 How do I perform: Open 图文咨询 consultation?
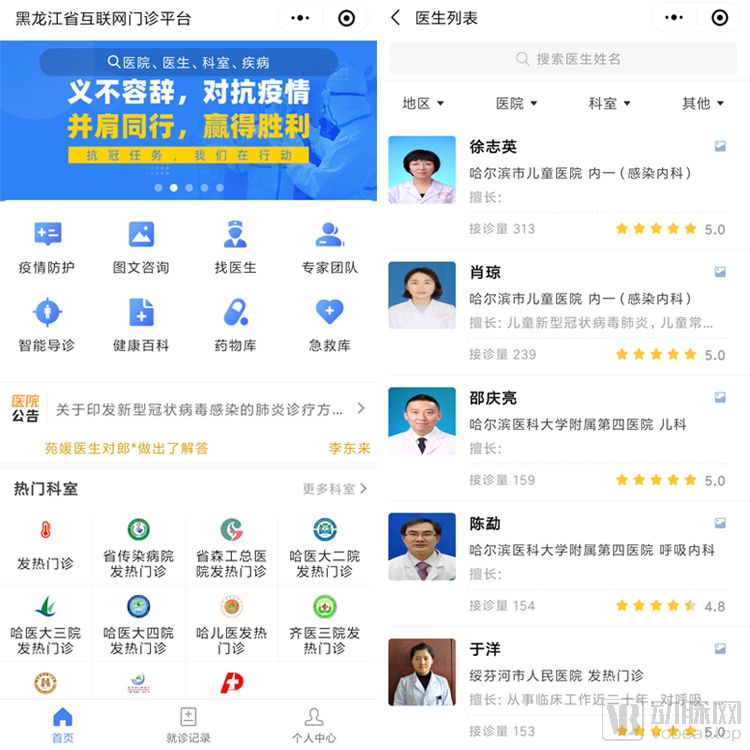pyautogui.click(x=141, y=247)
